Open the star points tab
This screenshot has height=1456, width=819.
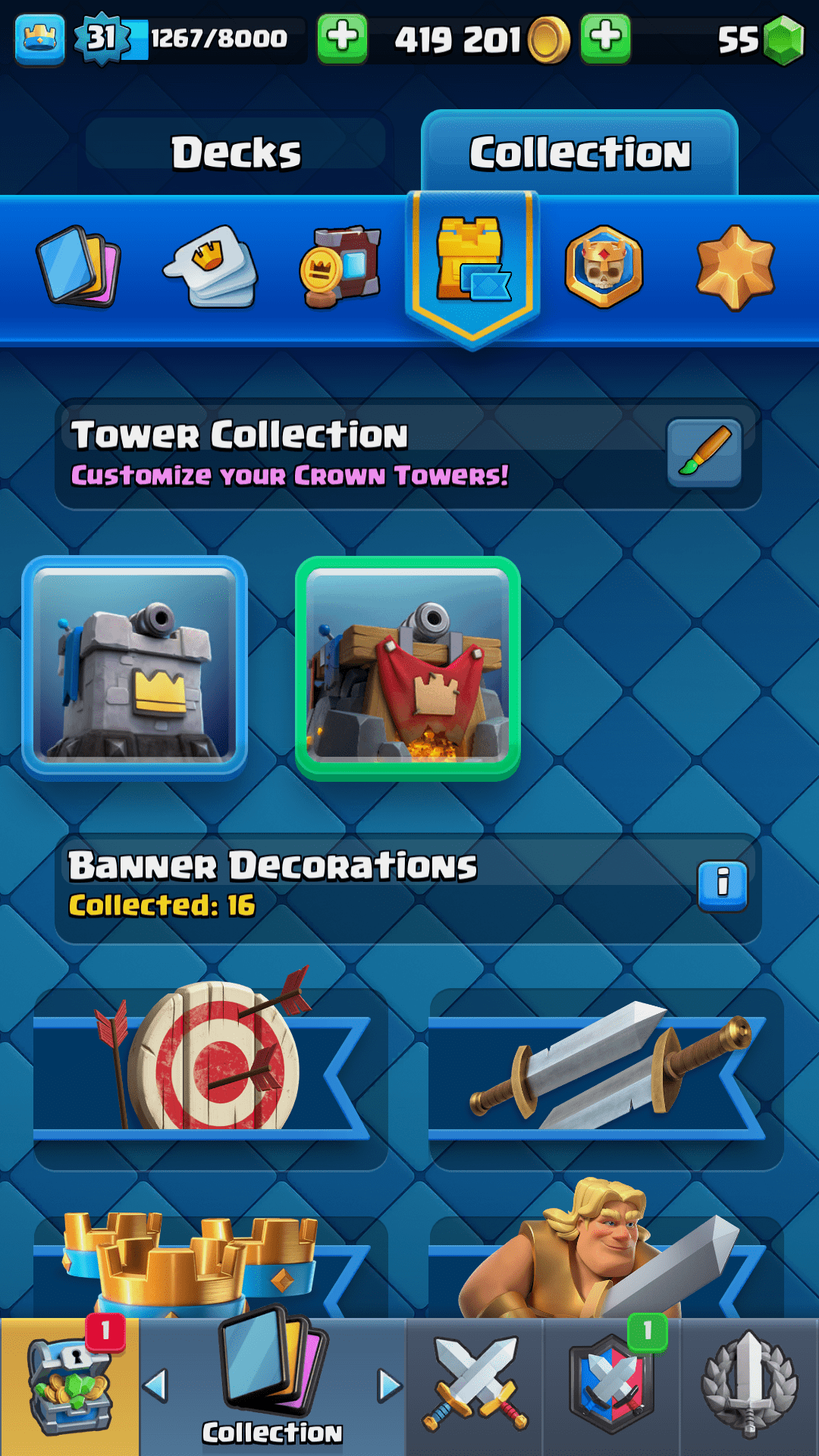(x=735, y=266)
